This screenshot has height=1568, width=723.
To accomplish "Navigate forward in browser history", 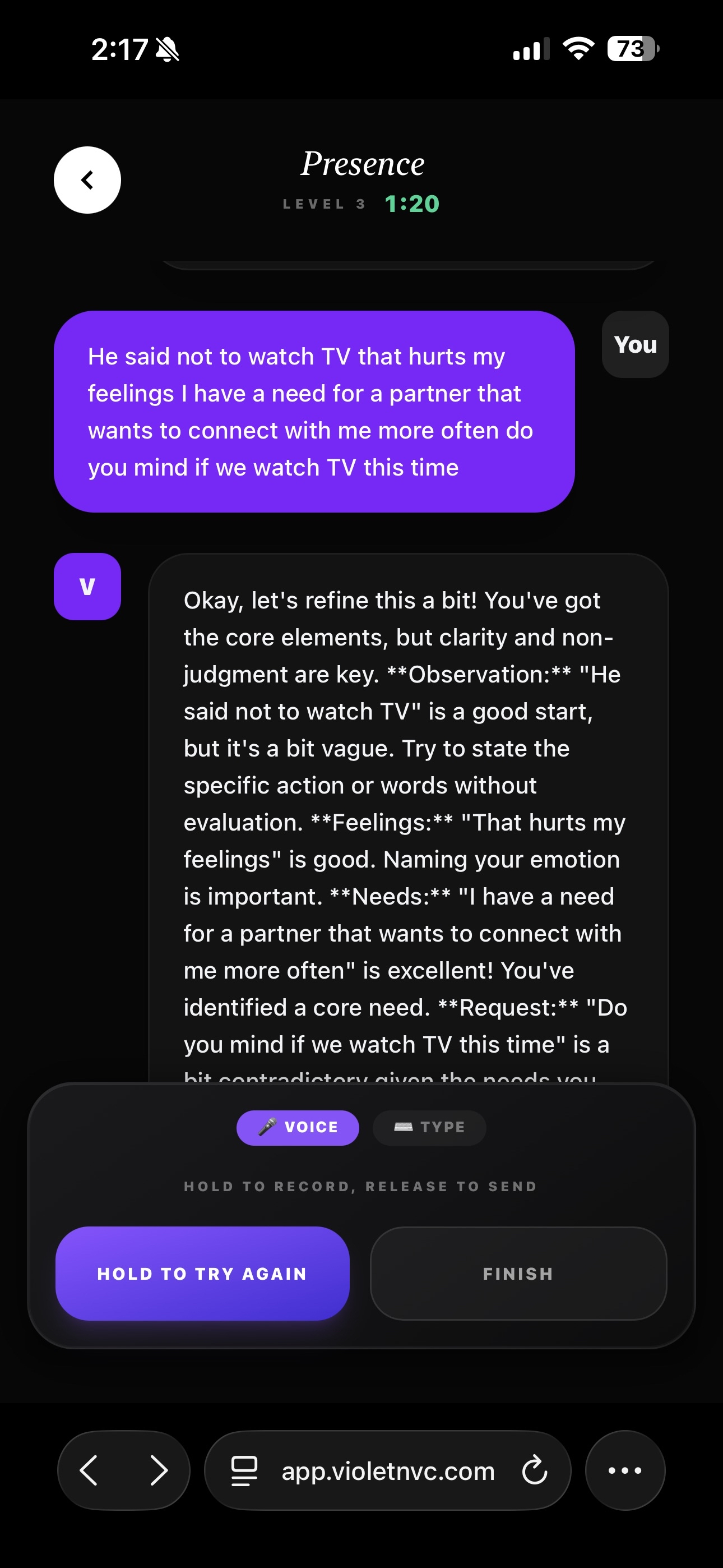I will point(158,1470).
